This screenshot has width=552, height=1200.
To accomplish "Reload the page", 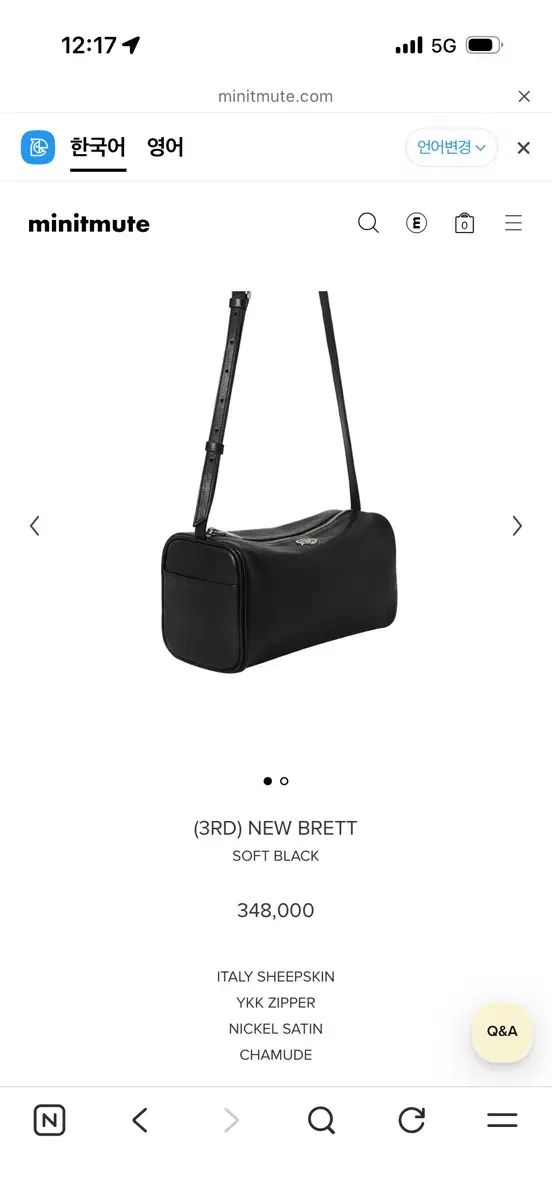I will click(412, 1121).
